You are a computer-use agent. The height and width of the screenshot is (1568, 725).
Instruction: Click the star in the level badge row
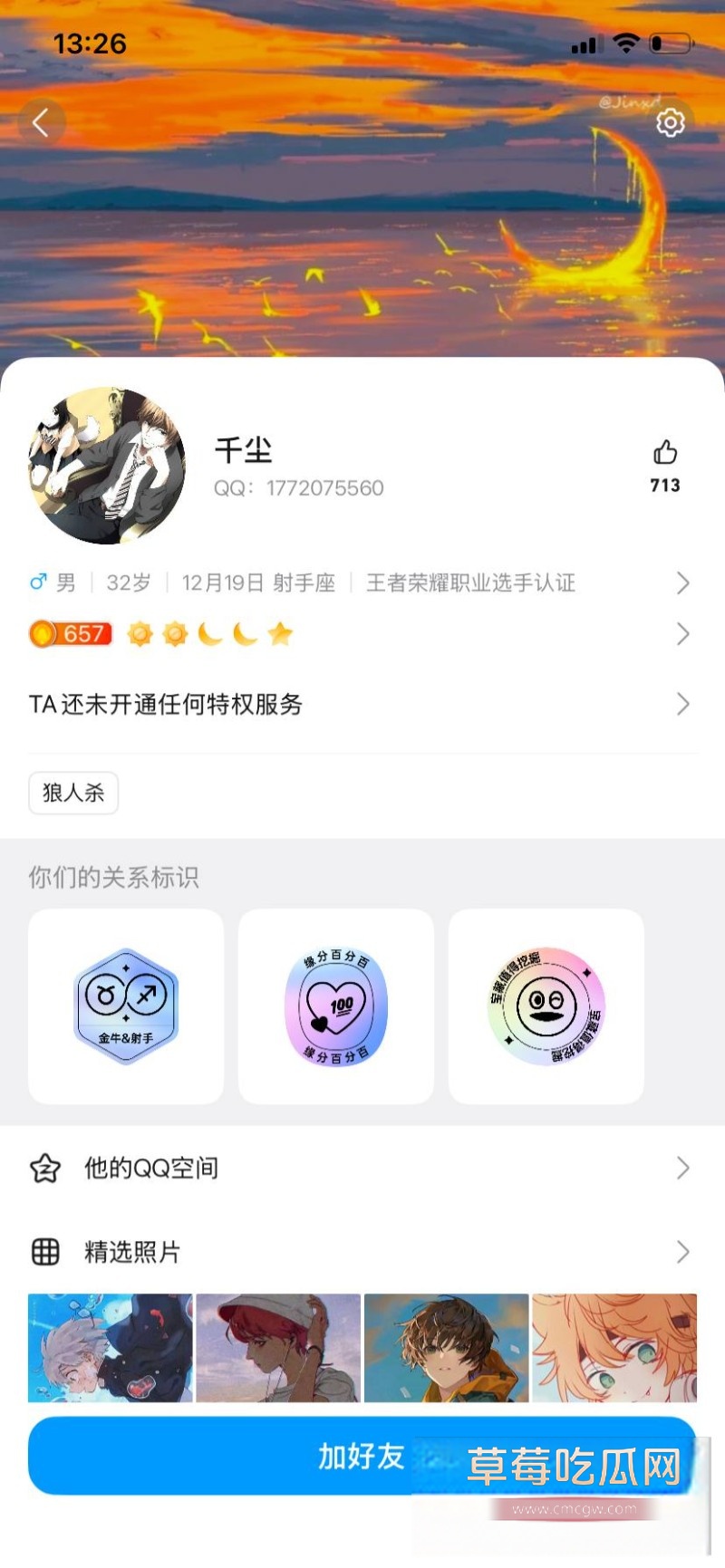[x=281, y=633]
